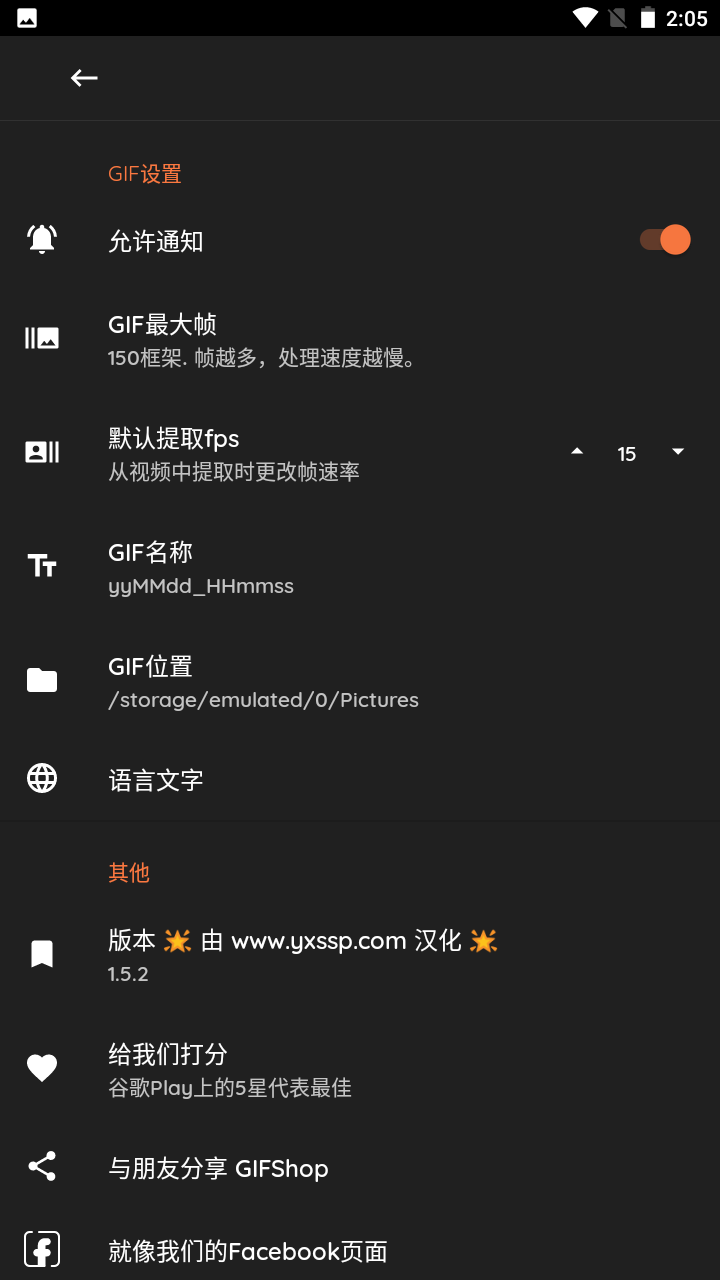Open GIF名称 naming format setting
The image size is (720, 1280).
[360, 568]
